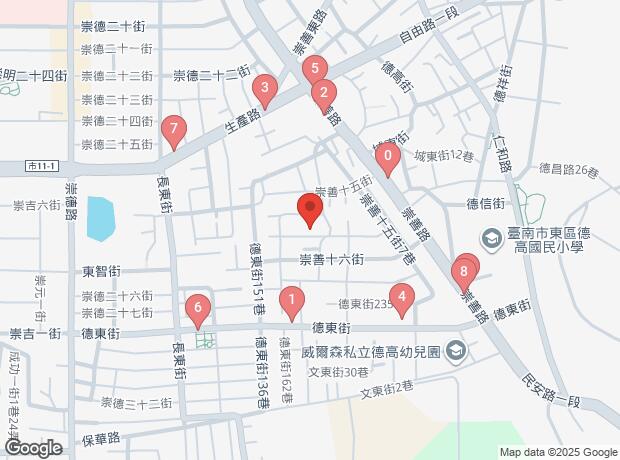Open map marker number 2
Image resolution: width=620 pixels, height=460 pixels.
pos(323,95)
